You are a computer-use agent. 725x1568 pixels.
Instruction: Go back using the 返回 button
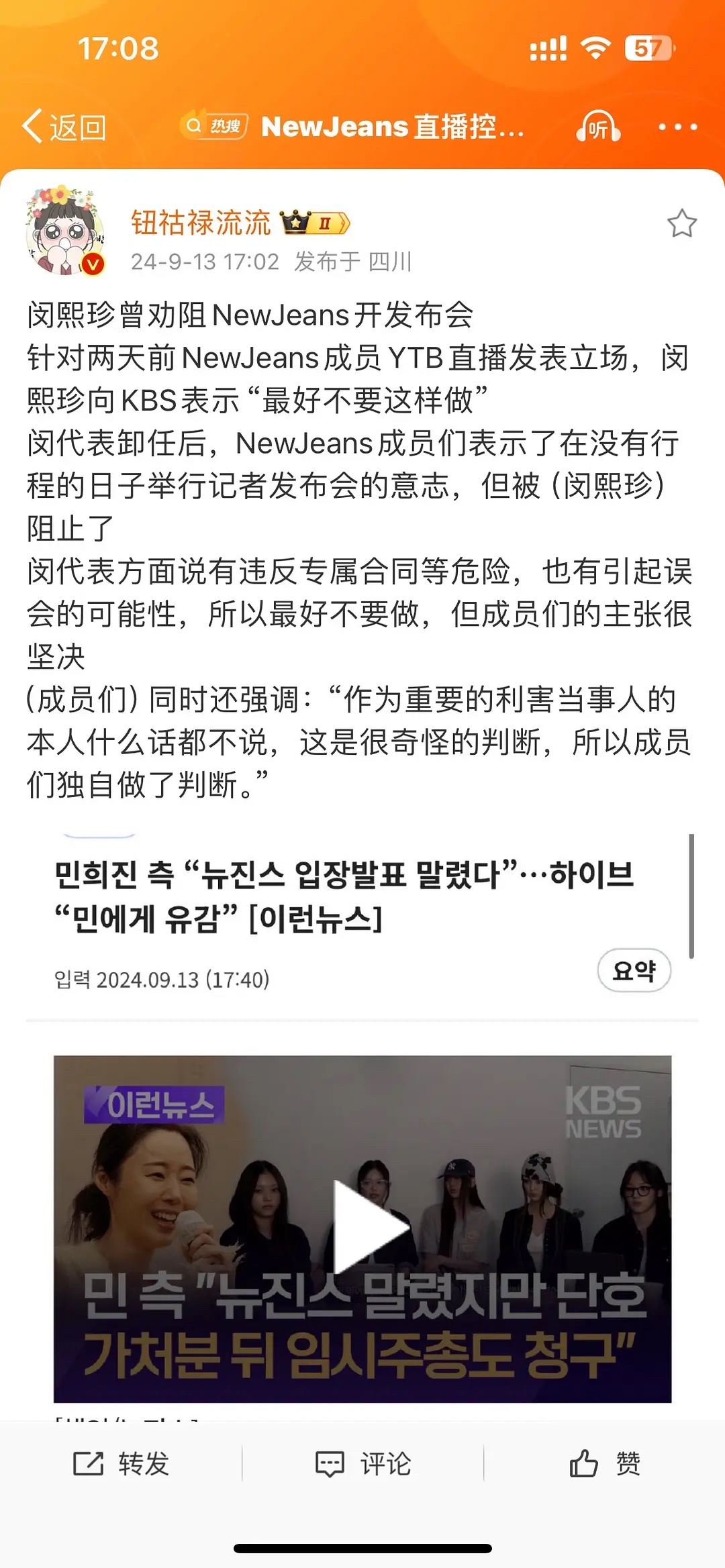coord(64,127)
